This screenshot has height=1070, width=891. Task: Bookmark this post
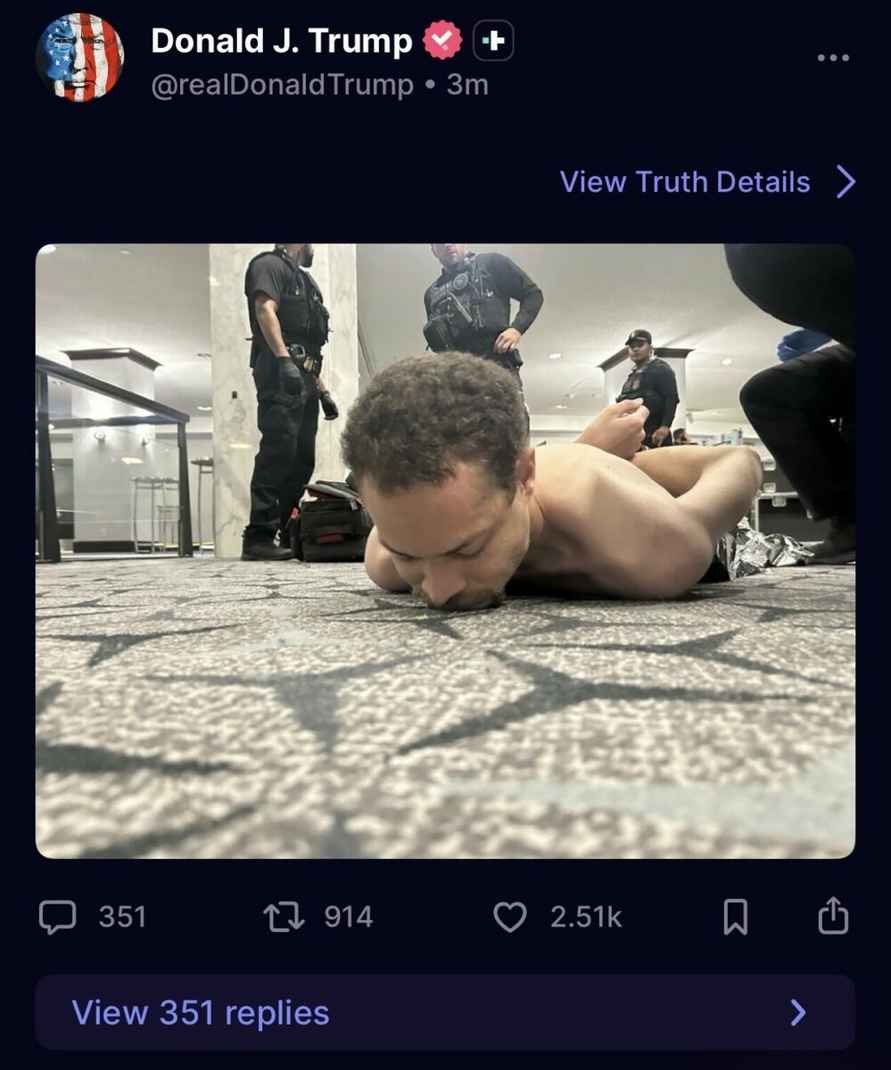(735, 917)
